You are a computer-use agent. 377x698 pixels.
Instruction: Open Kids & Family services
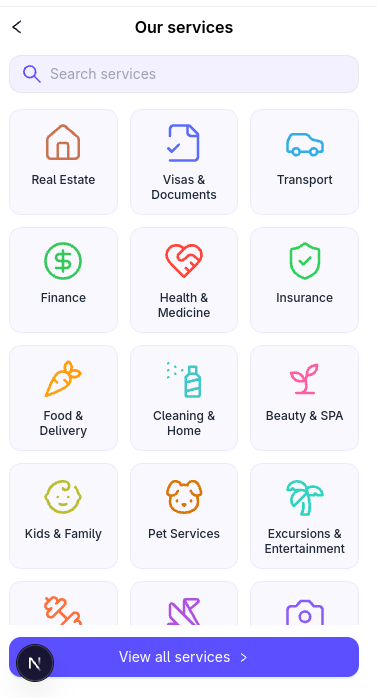(63, 516)
